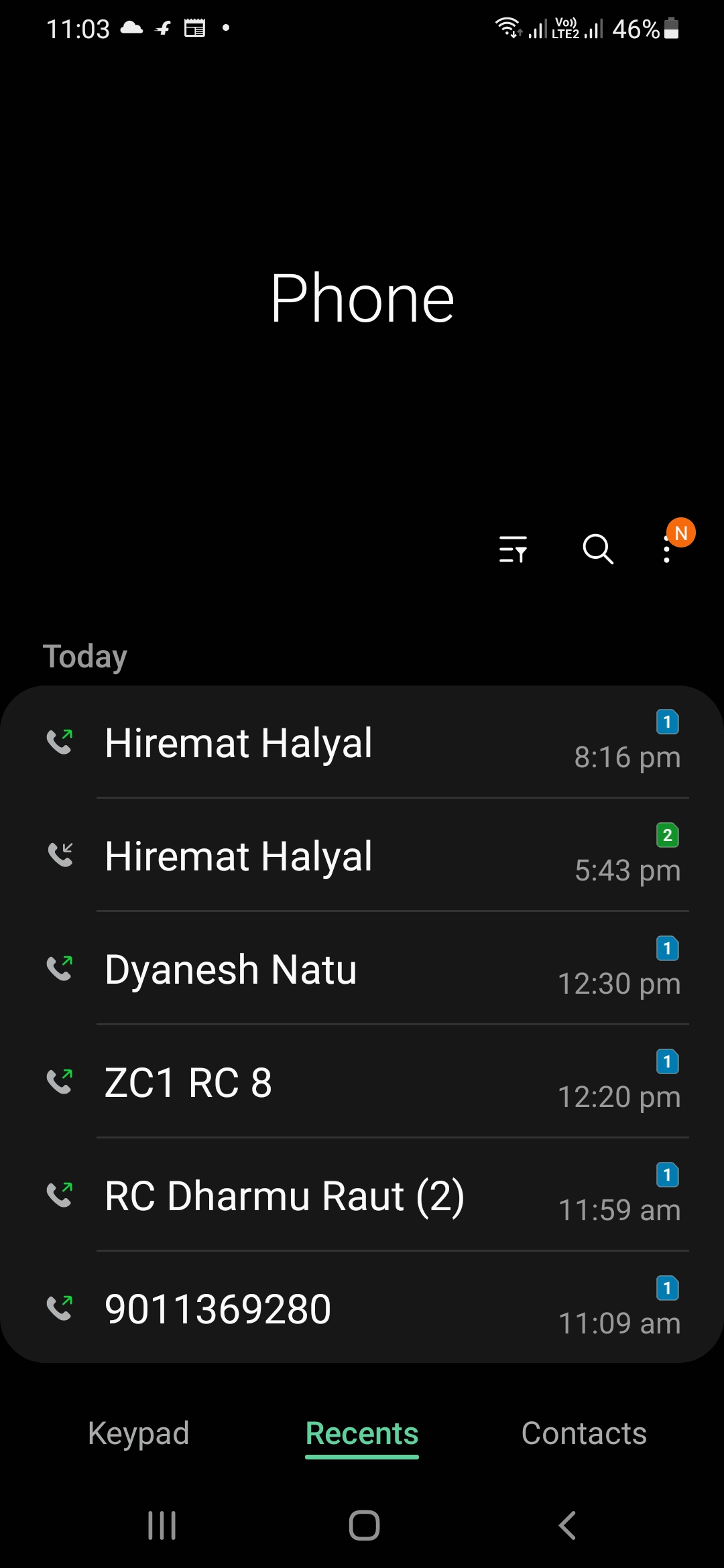Open Hiremat Halyal call at 8:16 pm
724x1568 pixels.
362,742
